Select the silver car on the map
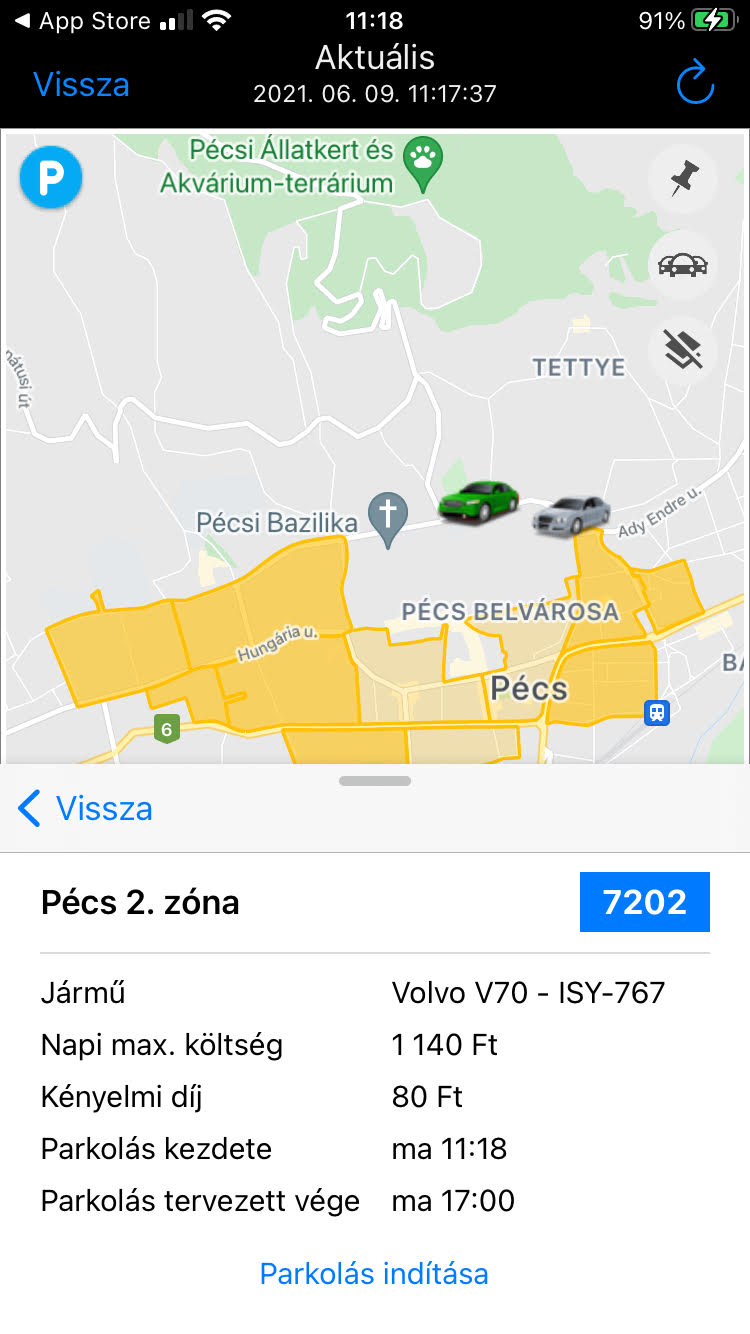 click(571, 514)
